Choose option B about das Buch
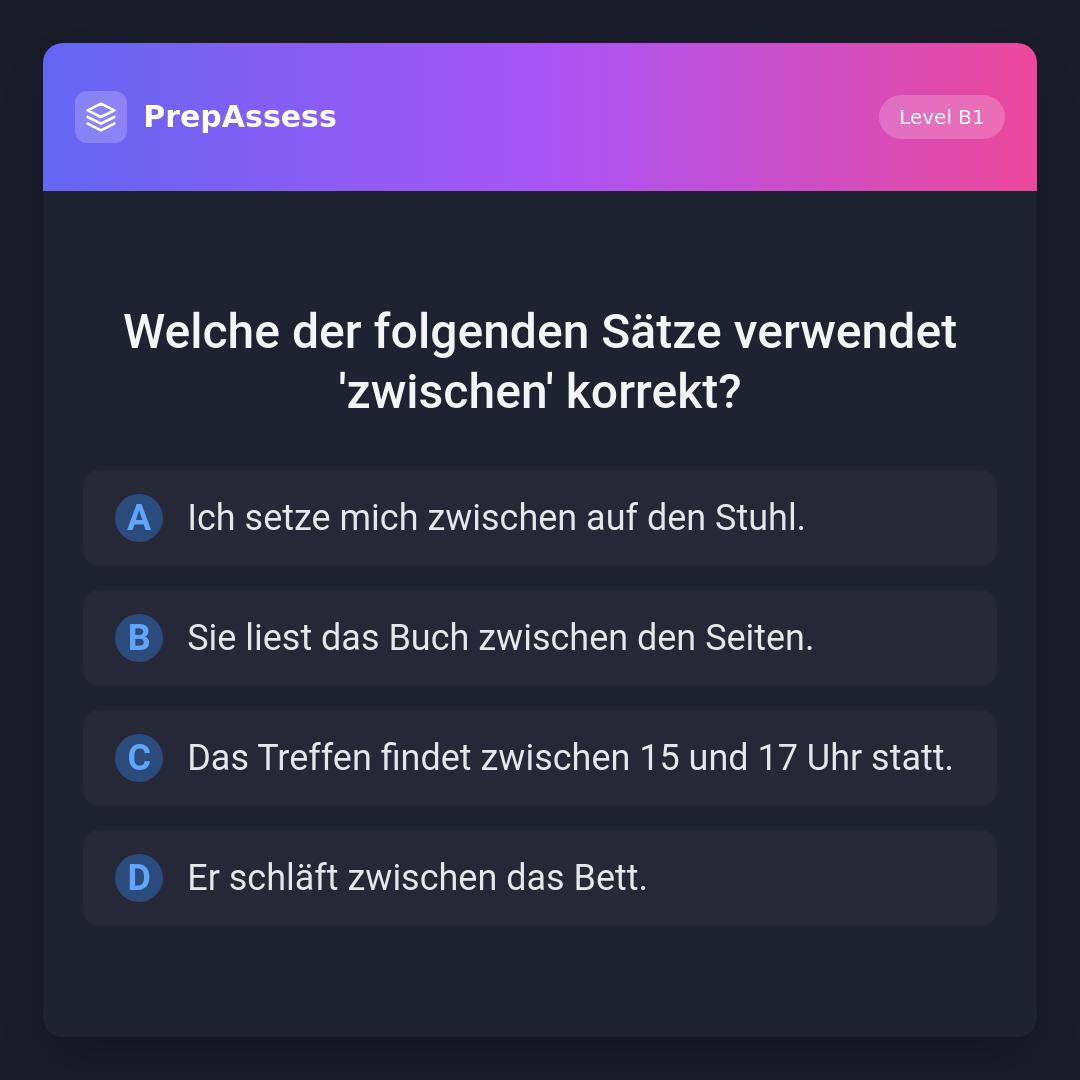The height and width of the screenshot is (1080, 1080). [540, 638]
